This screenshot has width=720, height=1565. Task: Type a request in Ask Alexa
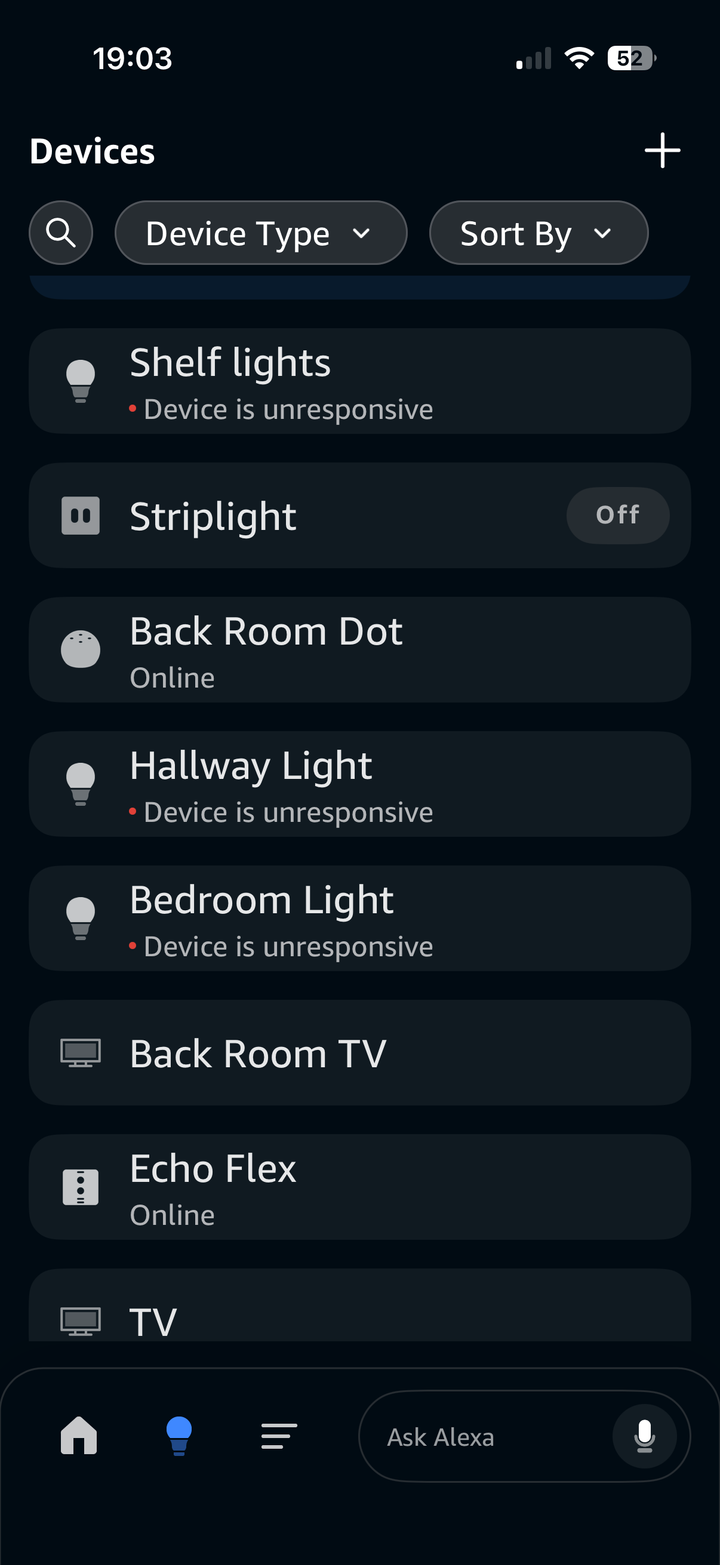[480, 1437]
